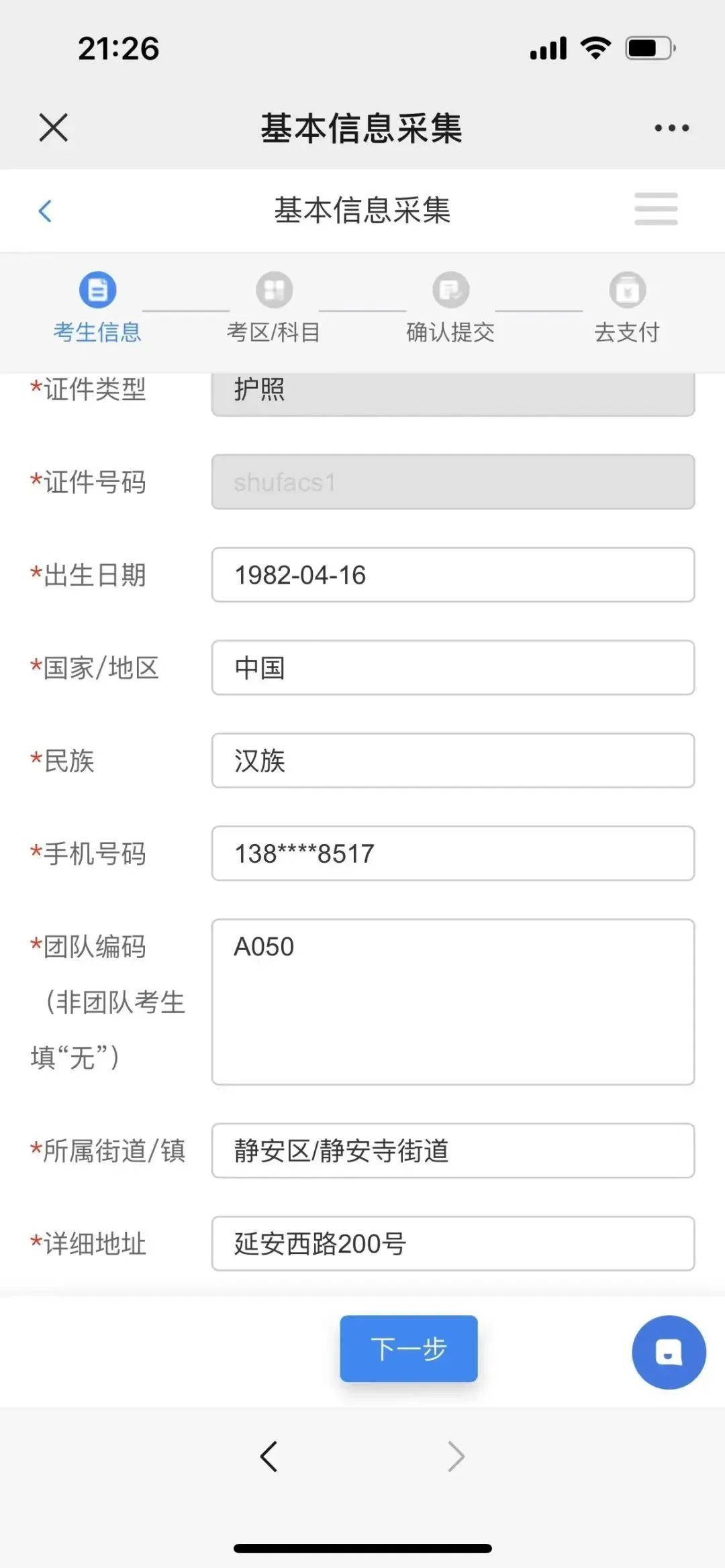Open the hamburger menu
The width and height of the screenshot is (725, 1568).
pyautogui.click(x=656, y=209)
